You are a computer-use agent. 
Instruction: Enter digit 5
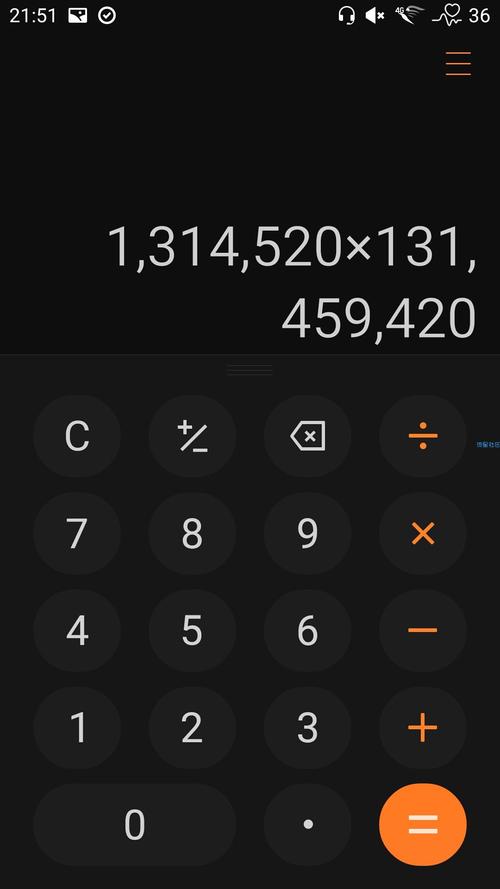click(x=192, y=630)
